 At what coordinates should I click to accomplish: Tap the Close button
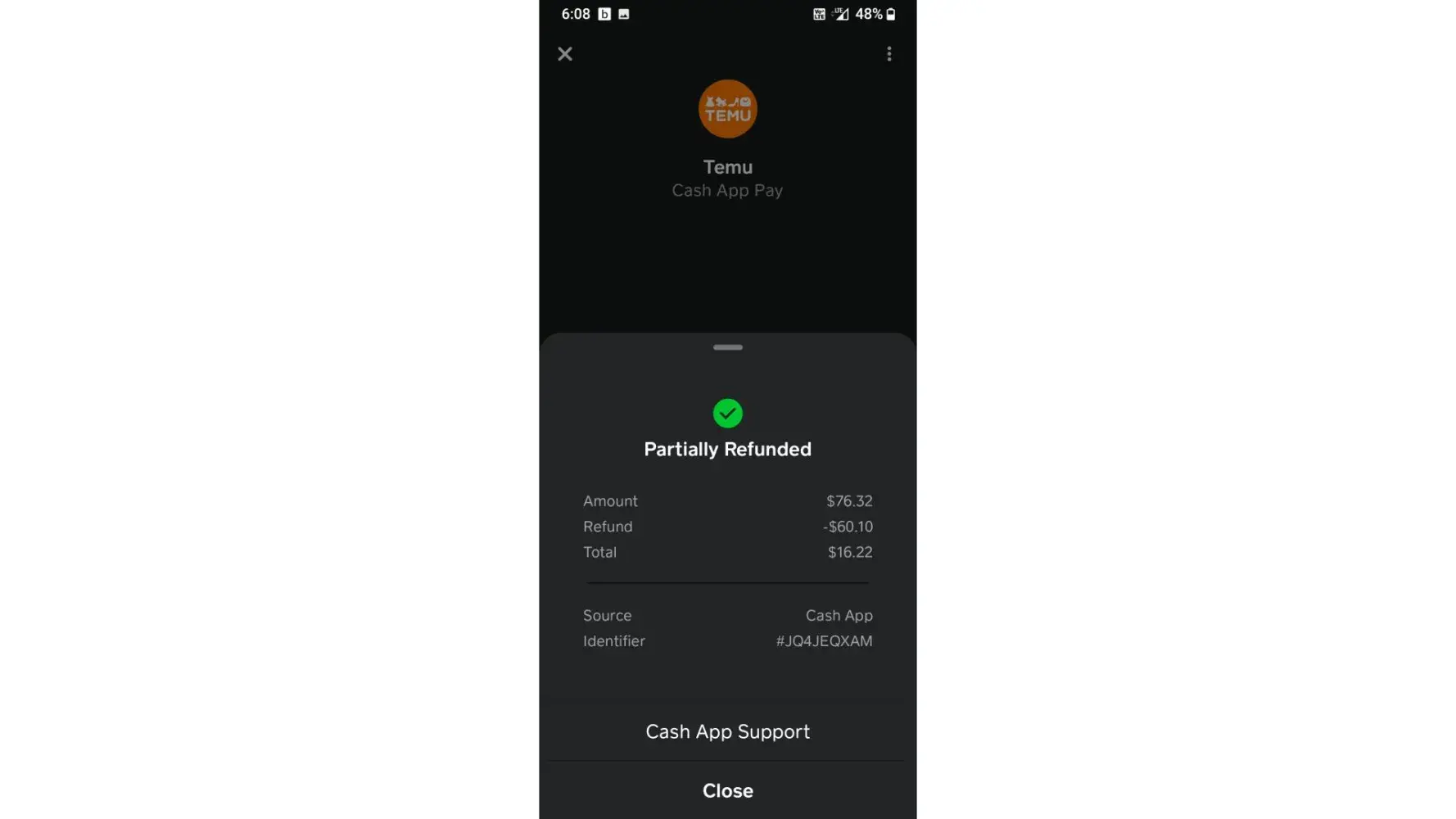click(727, 790)
